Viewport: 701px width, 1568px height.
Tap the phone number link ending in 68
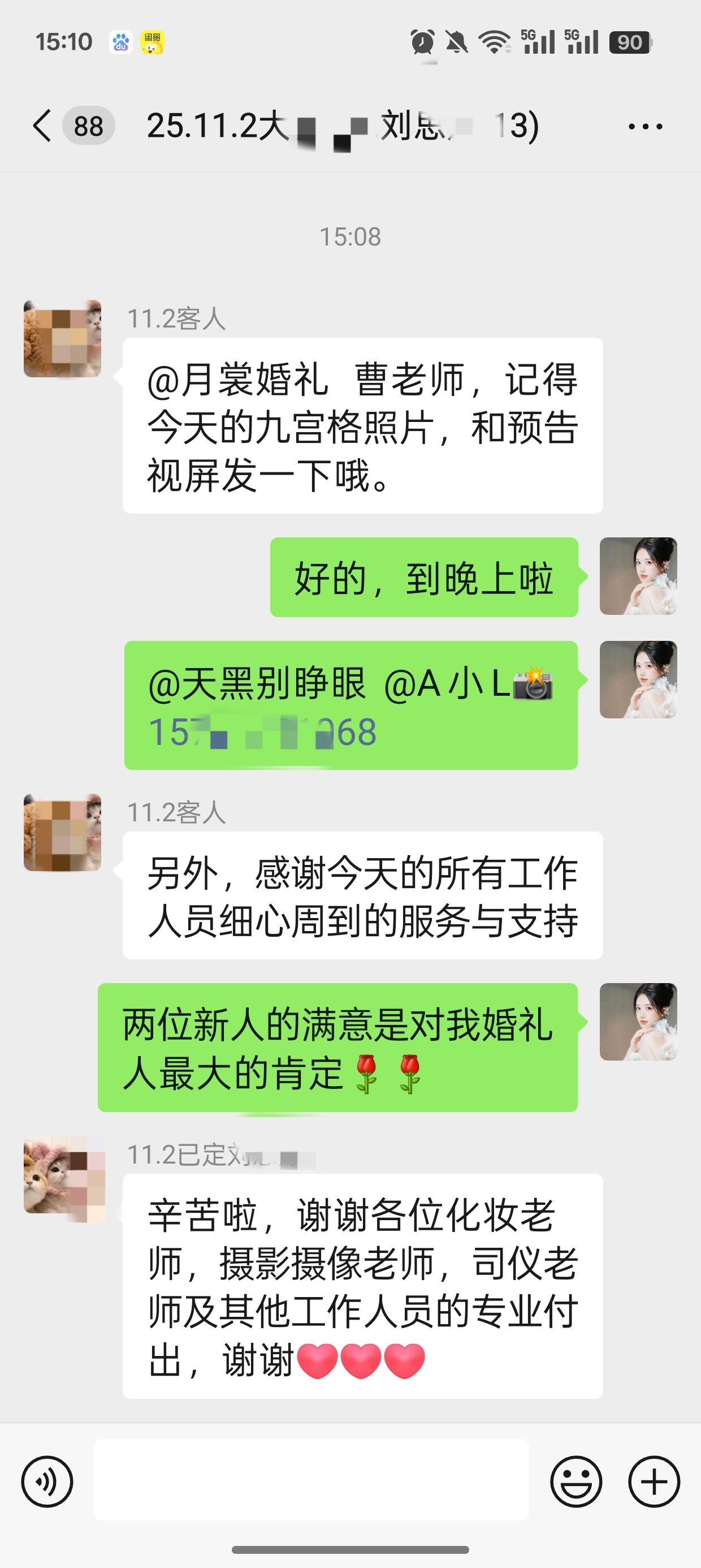point(262,731)
